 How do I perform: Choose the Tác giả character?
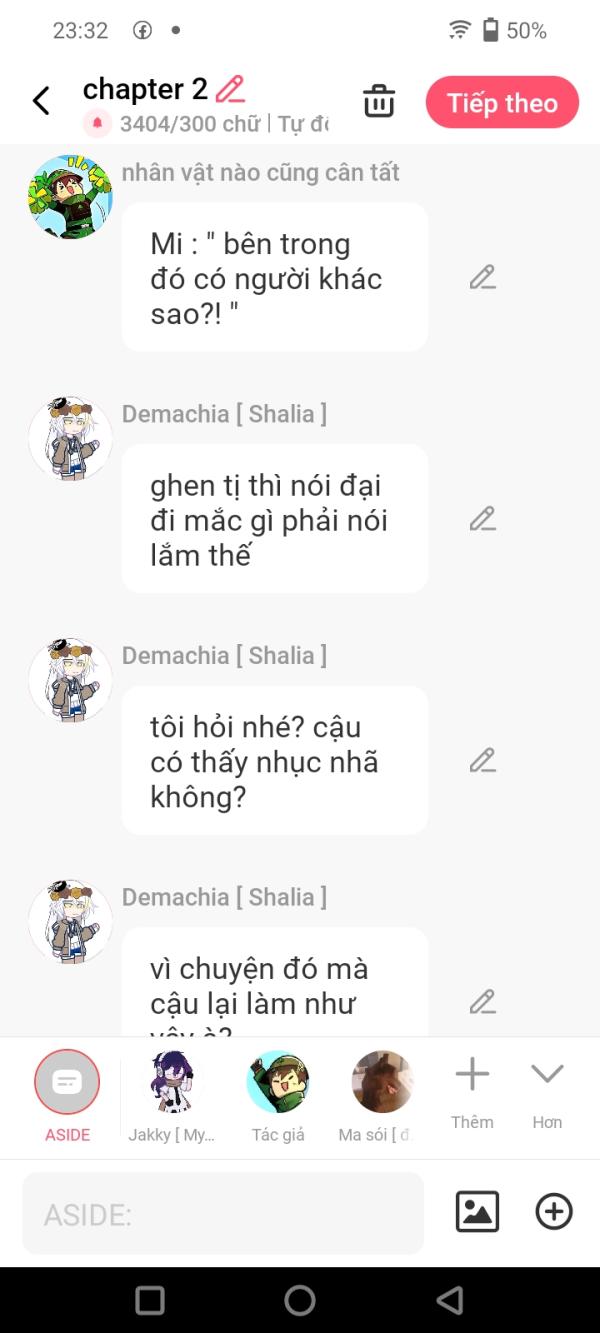pyautogui.click(x=278, y=1082)
